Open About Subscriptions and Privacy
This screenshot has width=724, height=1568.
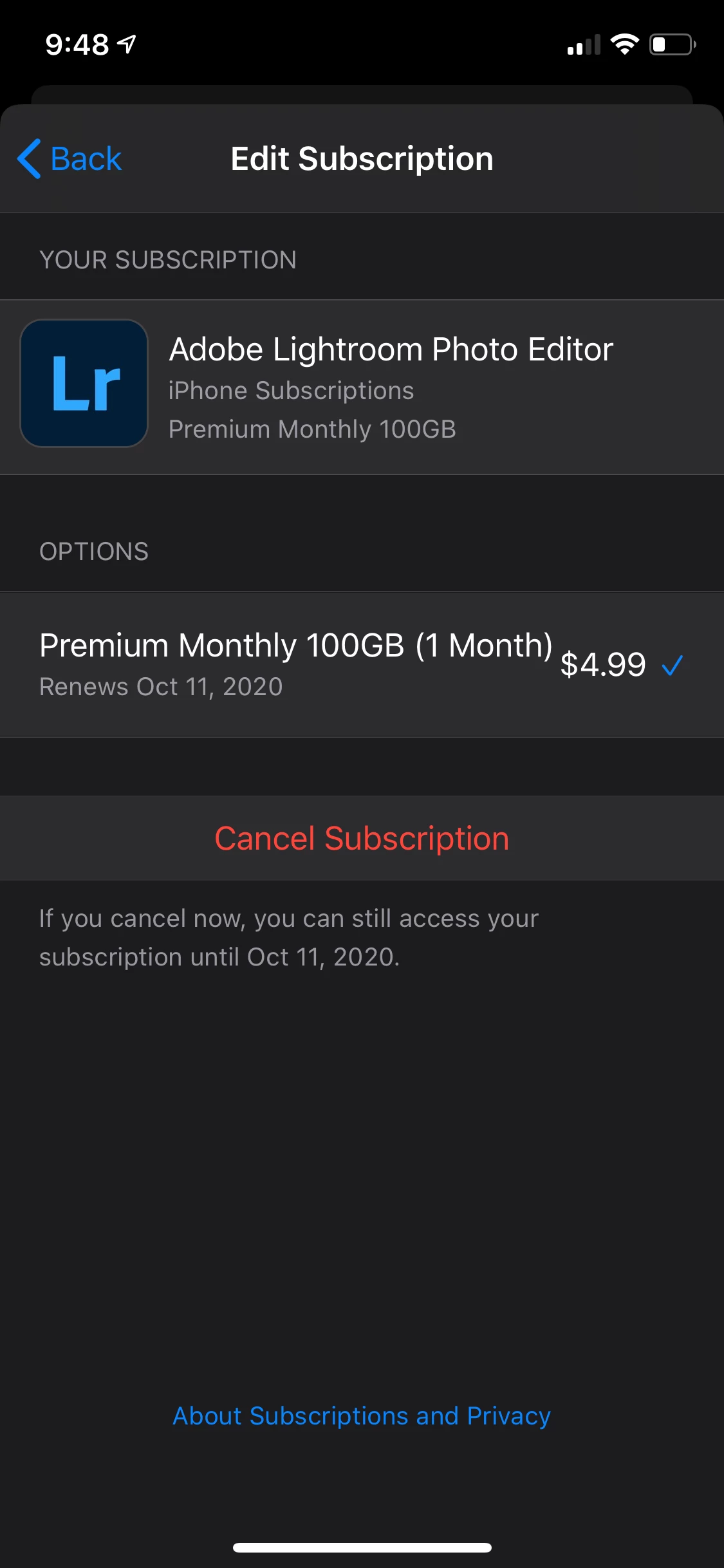(x=362, y=1415)
